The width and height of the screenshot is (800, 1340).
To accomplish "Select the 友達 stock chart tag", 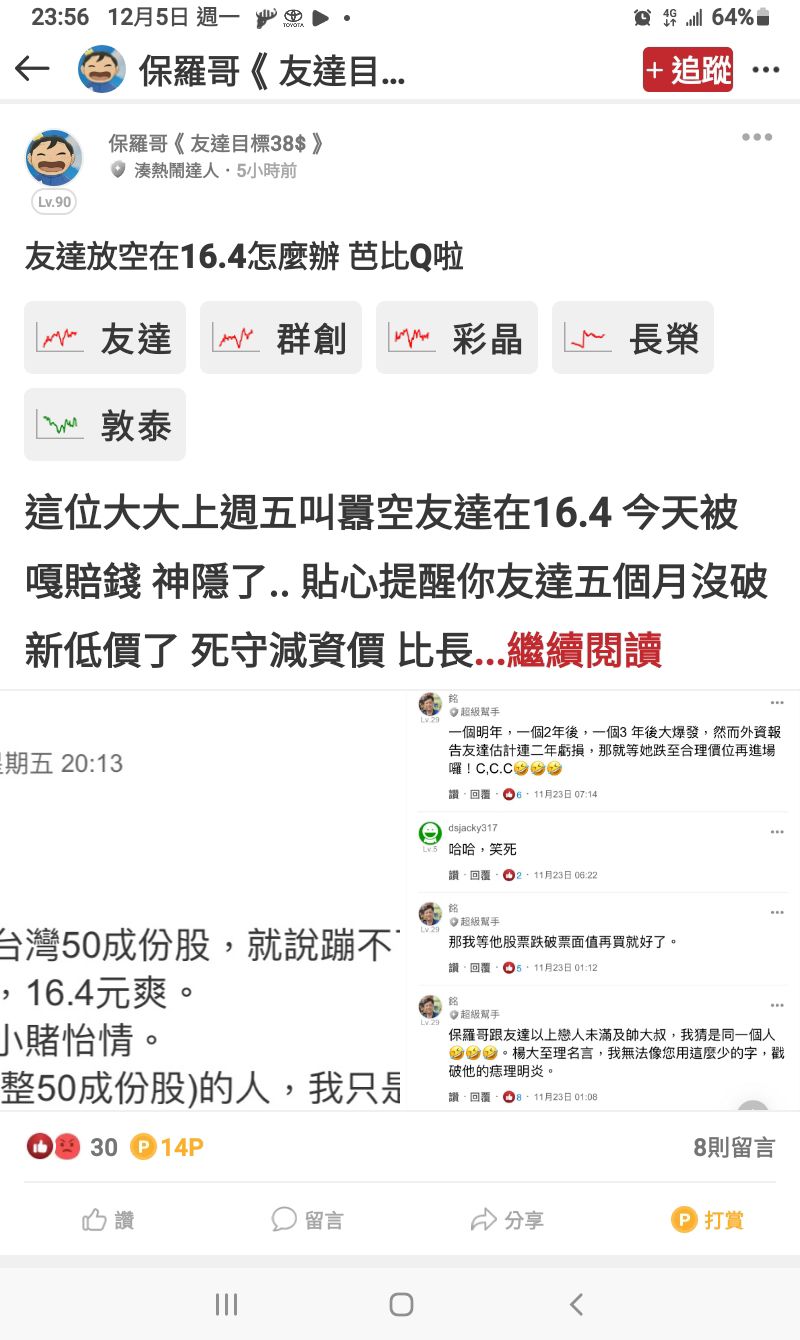I will [104, 337].
